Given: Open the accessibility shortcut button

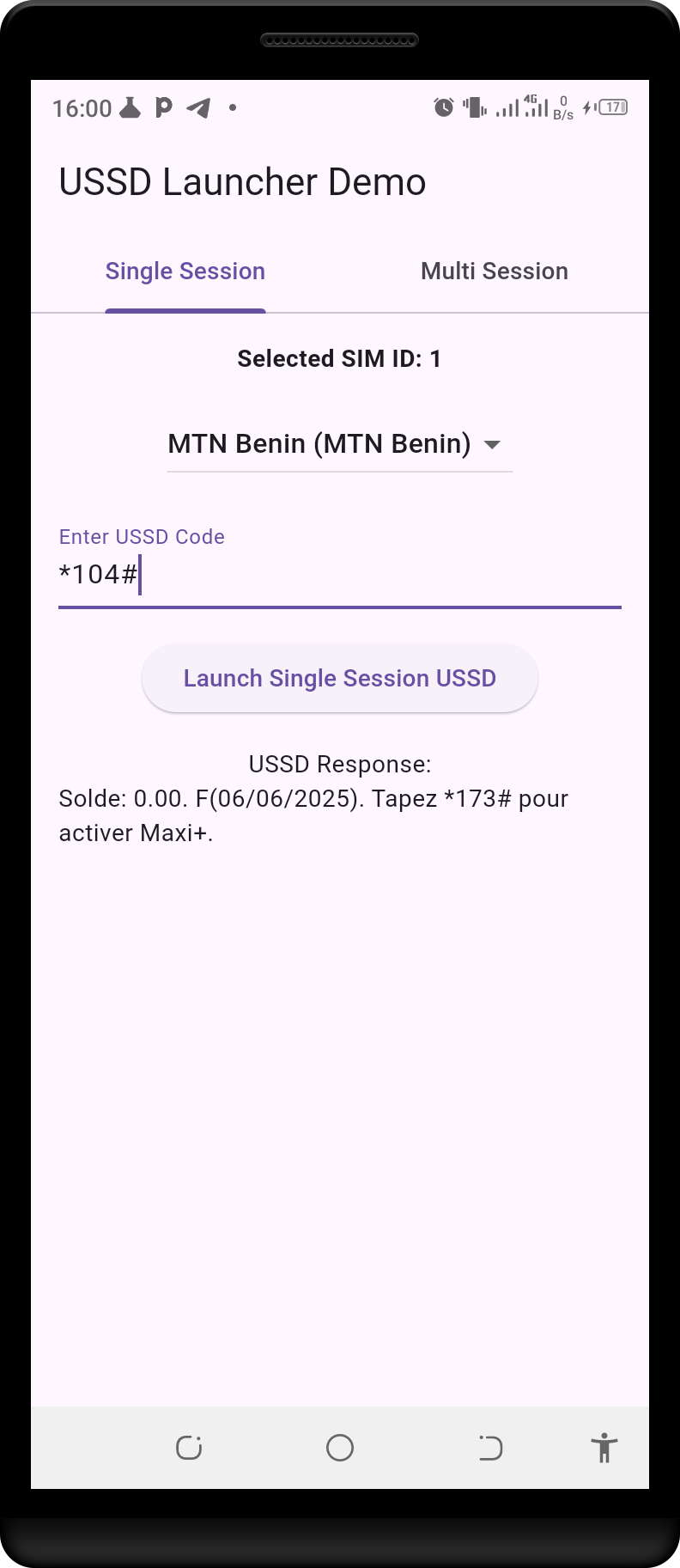Looking at the screenshot, I should [604, 1448].
